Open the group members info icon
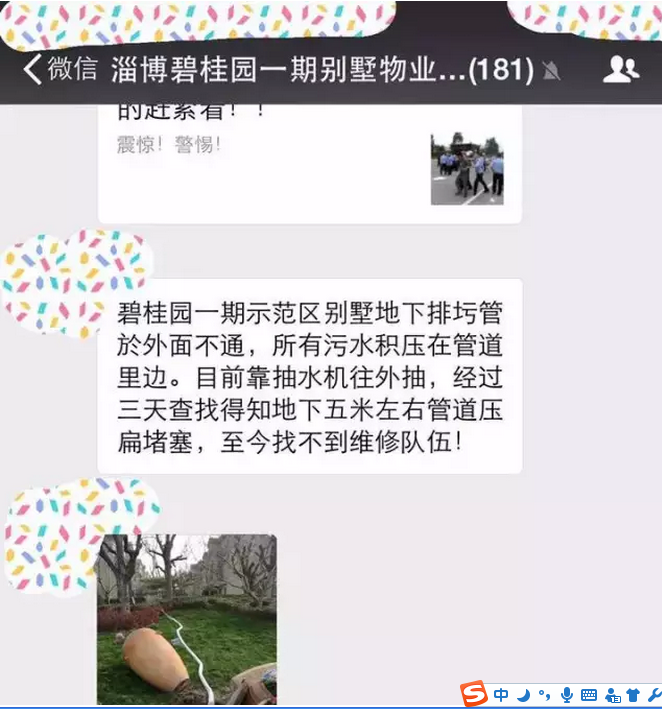Screen dimensions: 662x709 click(621, 69)
